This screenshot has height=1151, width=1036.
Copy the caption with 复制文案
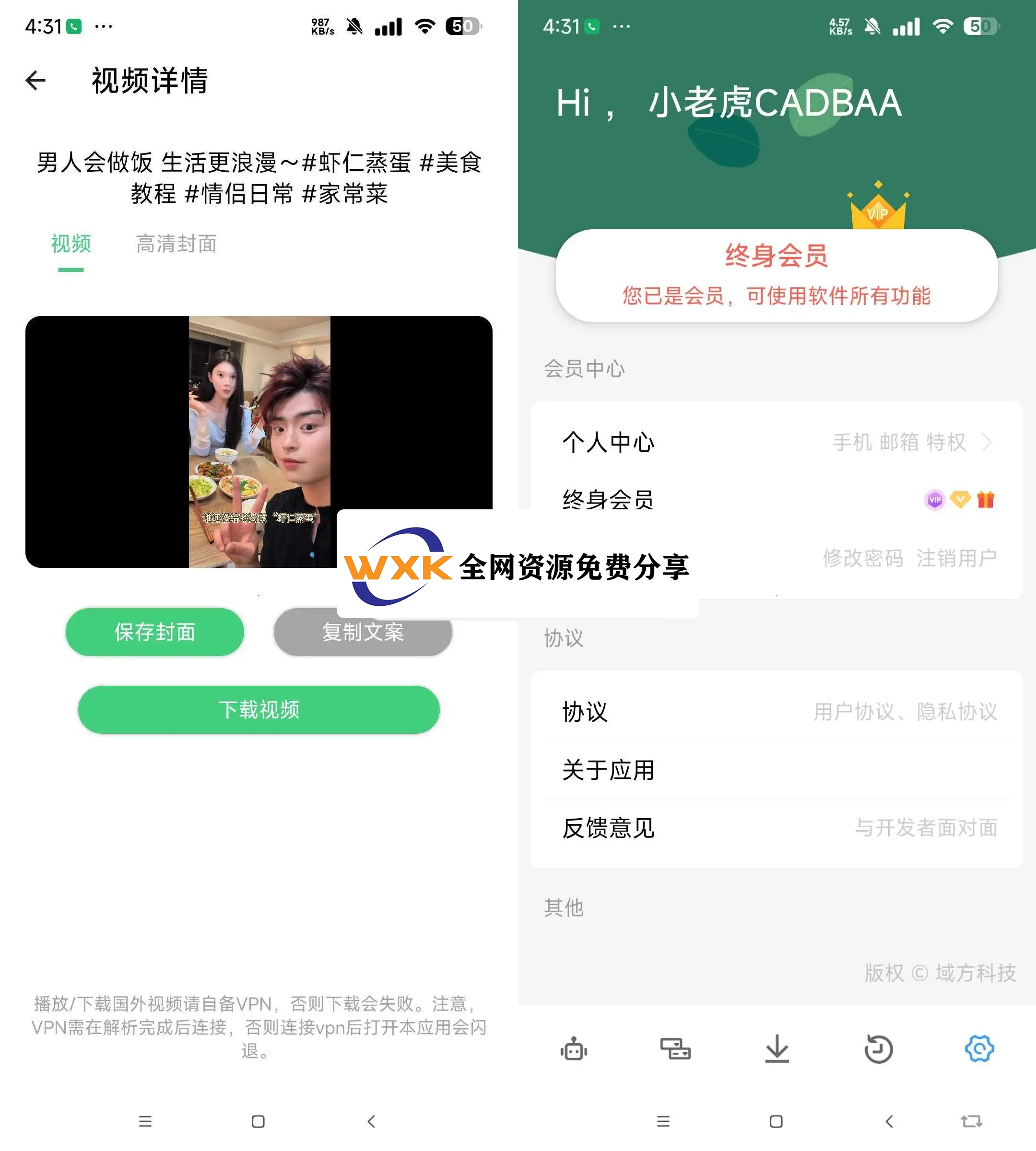click(363, 633)
